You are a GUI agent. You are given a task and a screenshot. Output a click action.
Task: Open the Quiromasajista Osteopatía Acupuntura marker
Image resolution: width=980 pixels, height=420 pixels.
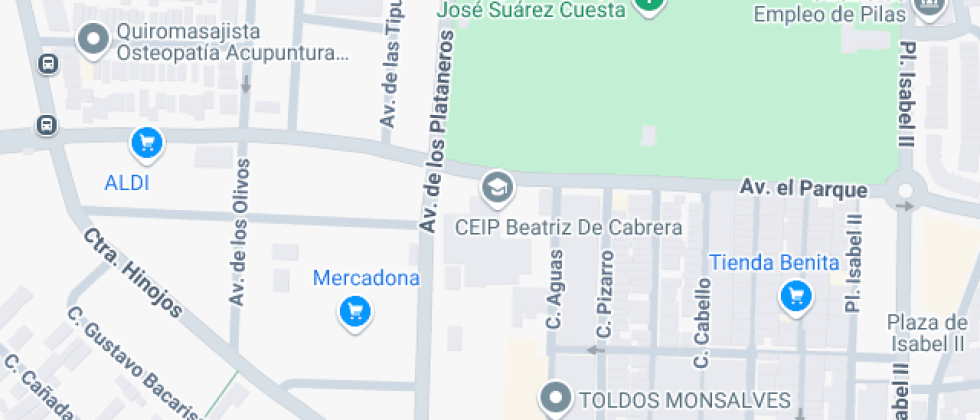pos(94,39)
